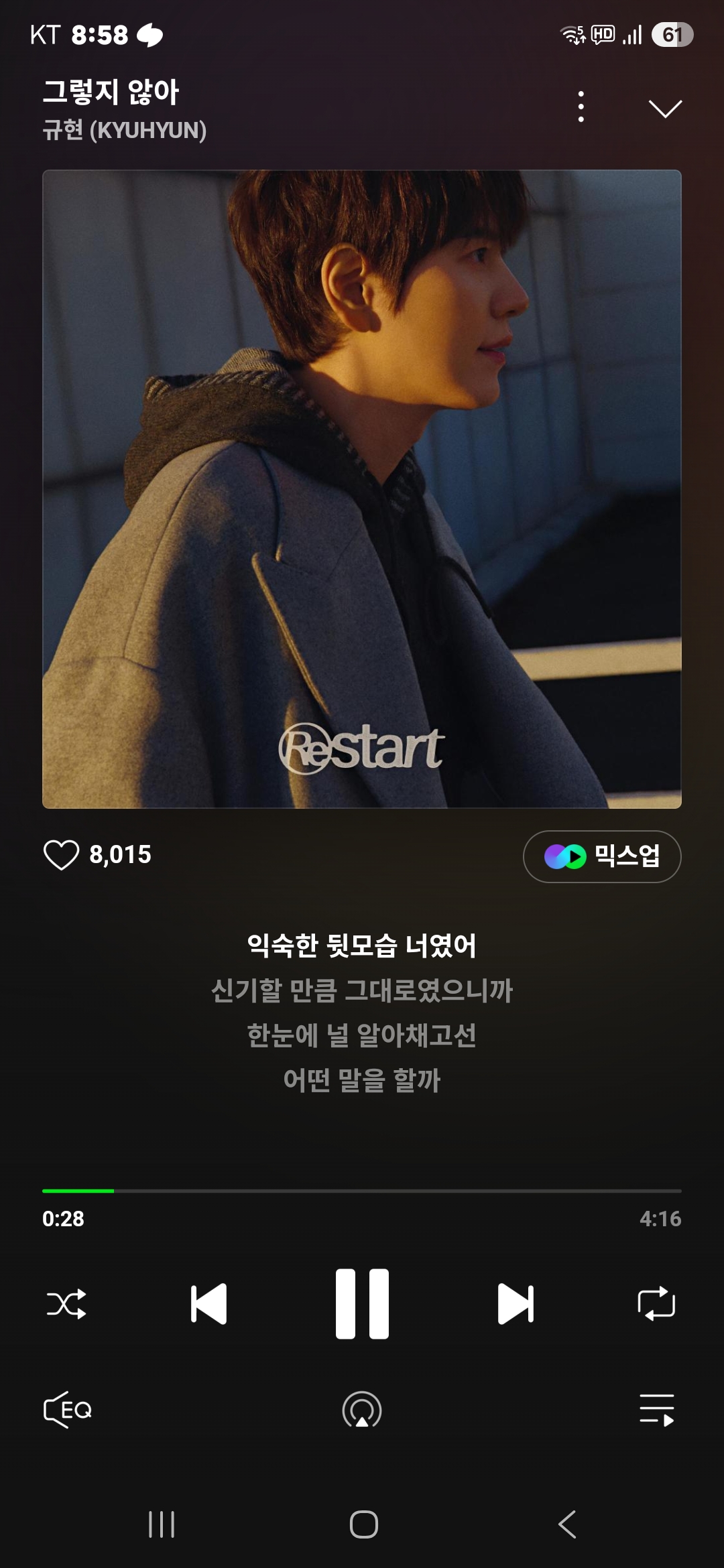This screenshot has height=1568, width=724.
Task: Open the cast to device icon
Action: (x=362, y=1410)
